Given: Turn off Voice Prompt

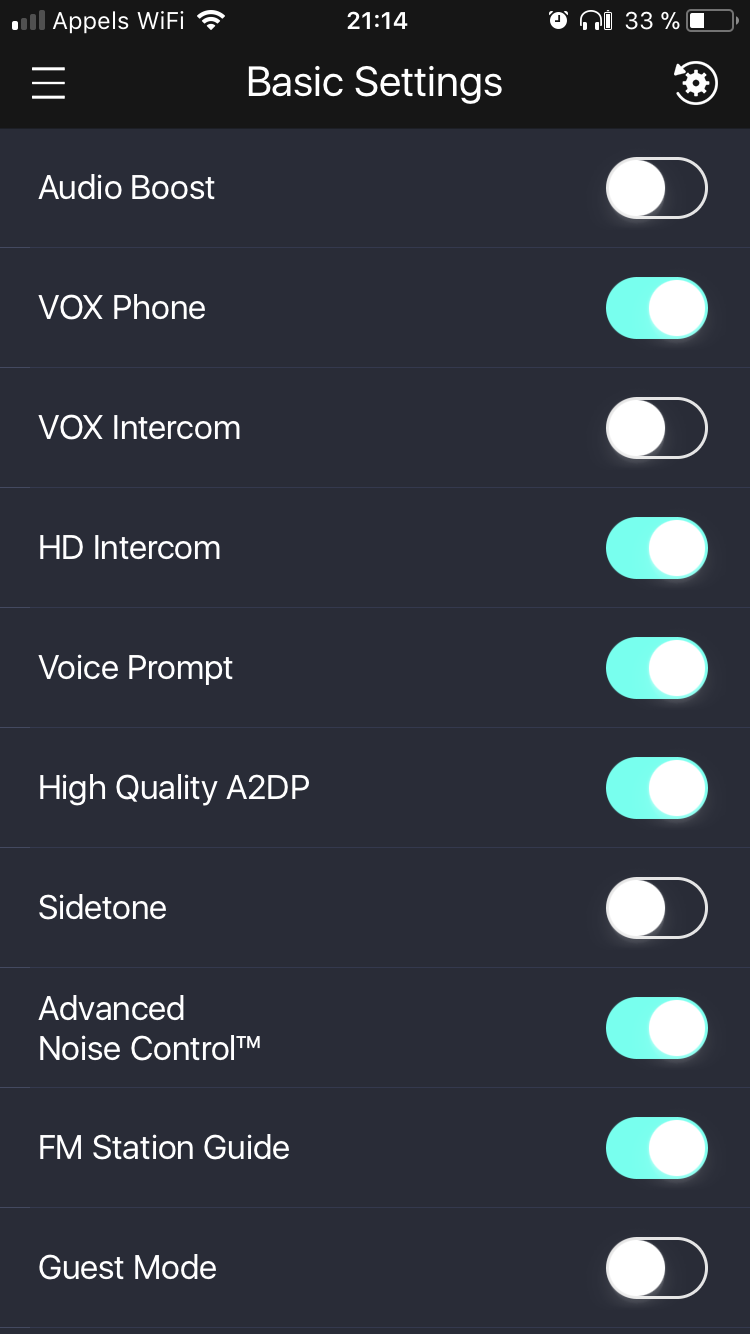Looking at the screenshot, I should pyautogui.click(x=657, y=667).
